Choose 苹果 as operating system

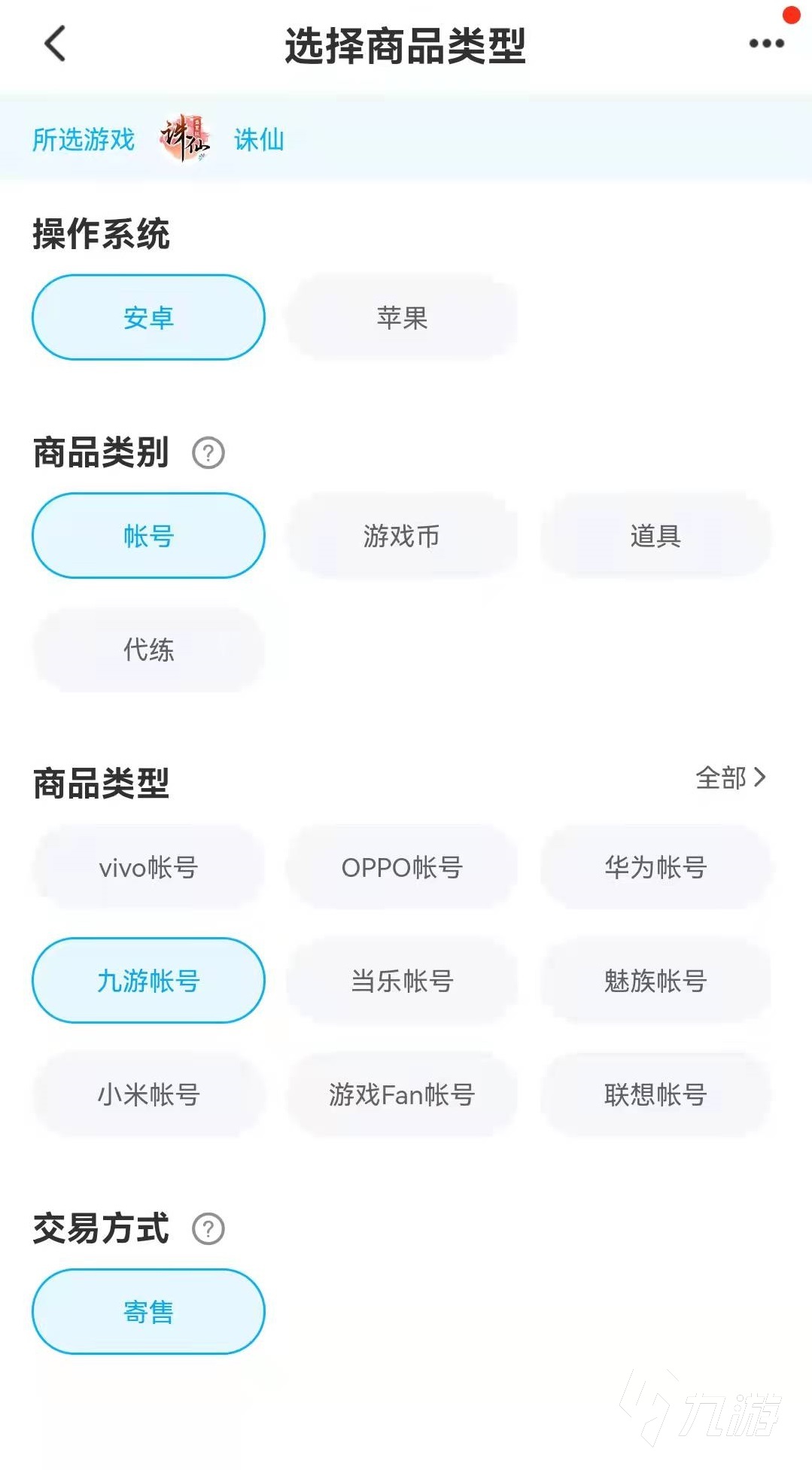tap(402, 318)
